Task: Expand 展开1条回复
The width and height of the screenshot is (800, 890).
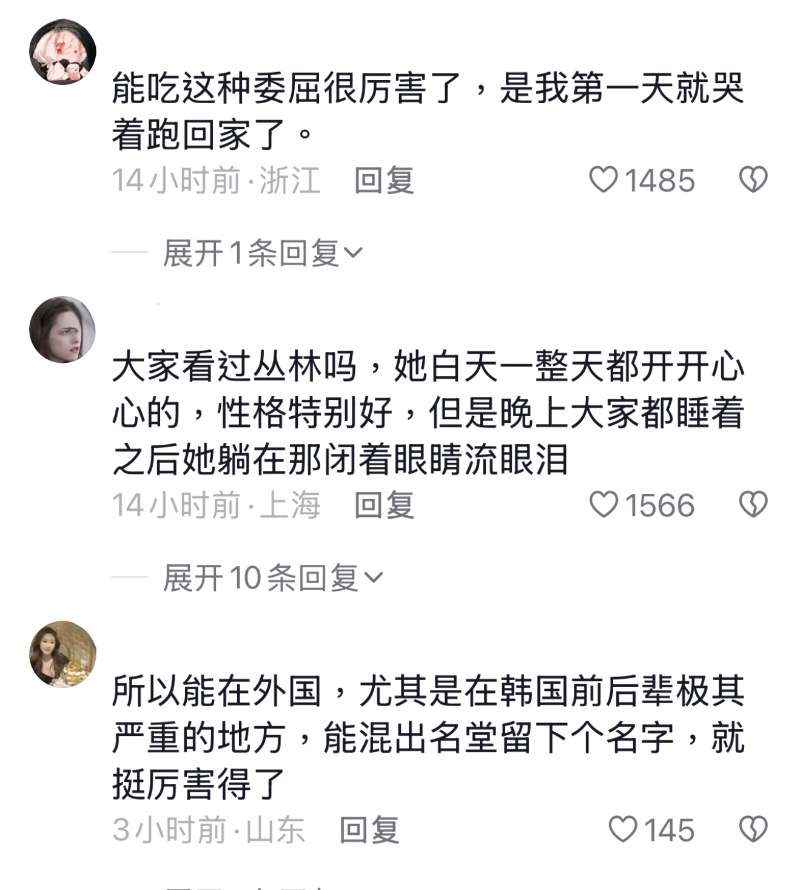Action: [x=262, y=254]
